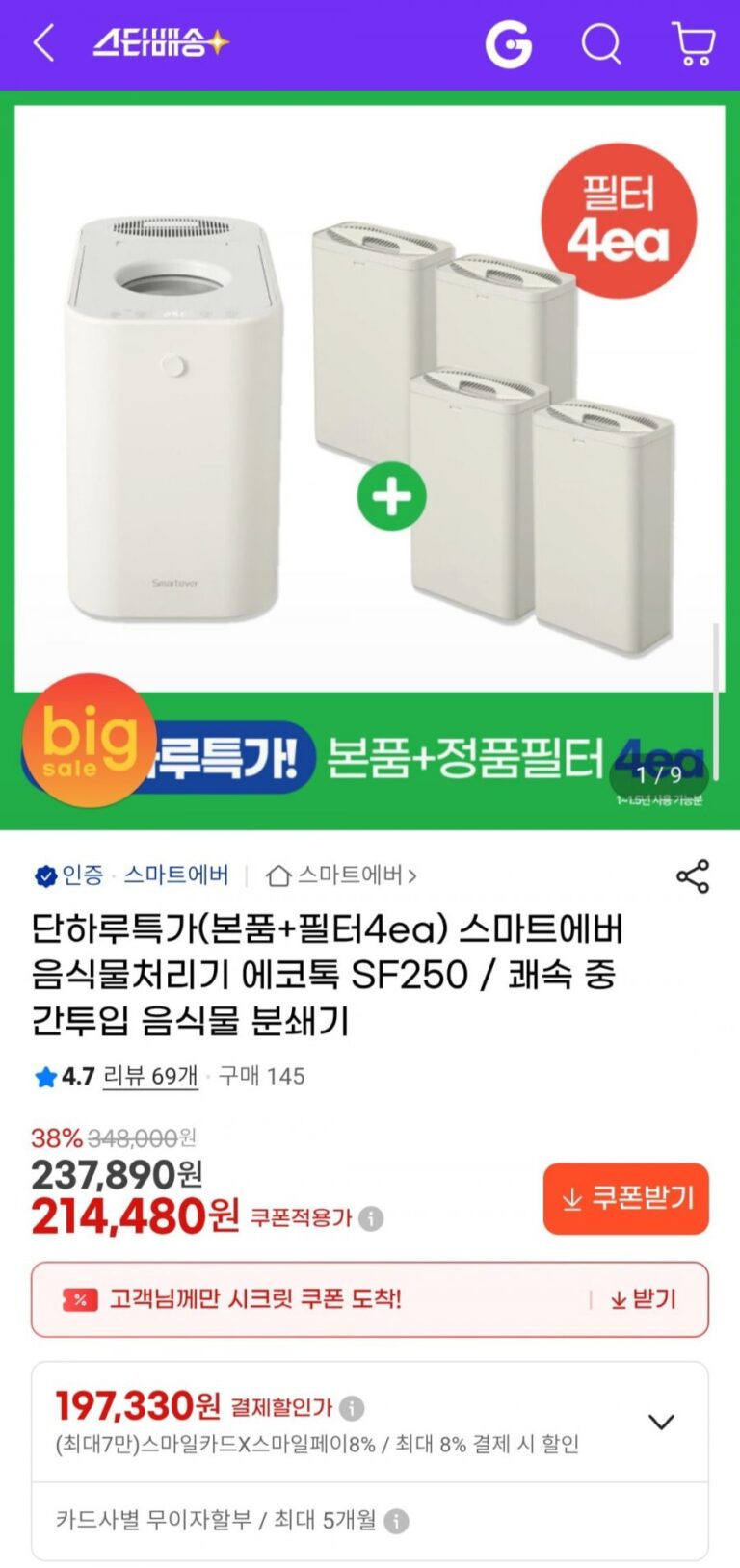The width and height of the screenshot is (740, 1568).
Task: Go back using the top arrow
Action: pyautogui.click(x=43, y=44)
